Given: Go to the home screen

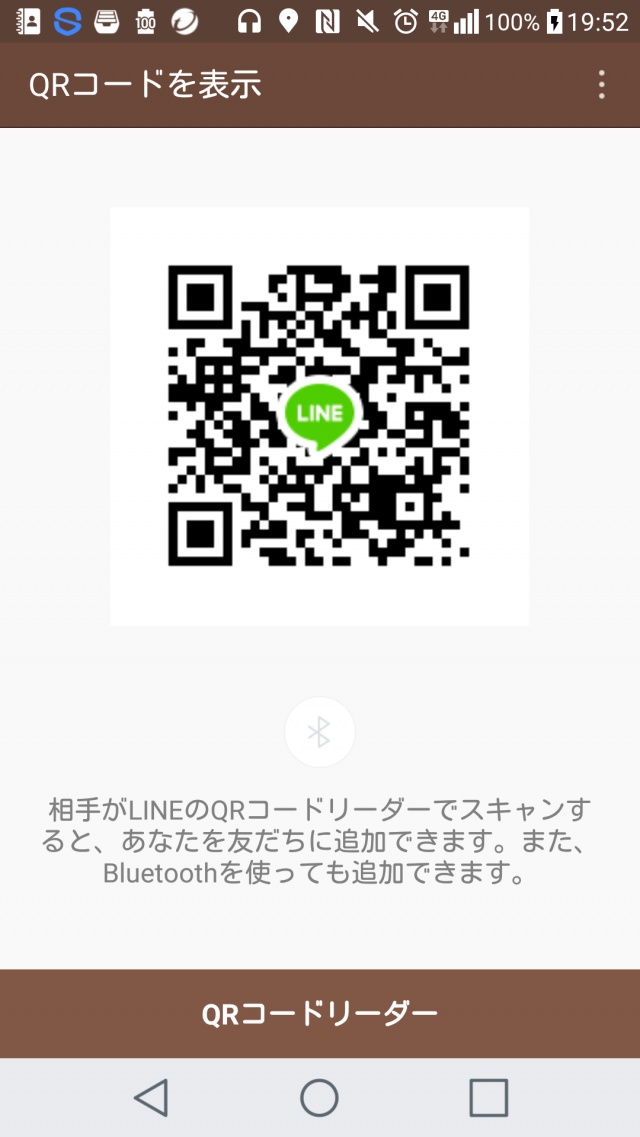Looking at the screenshot, I should pyautogui.click(x=320, y=1097).
